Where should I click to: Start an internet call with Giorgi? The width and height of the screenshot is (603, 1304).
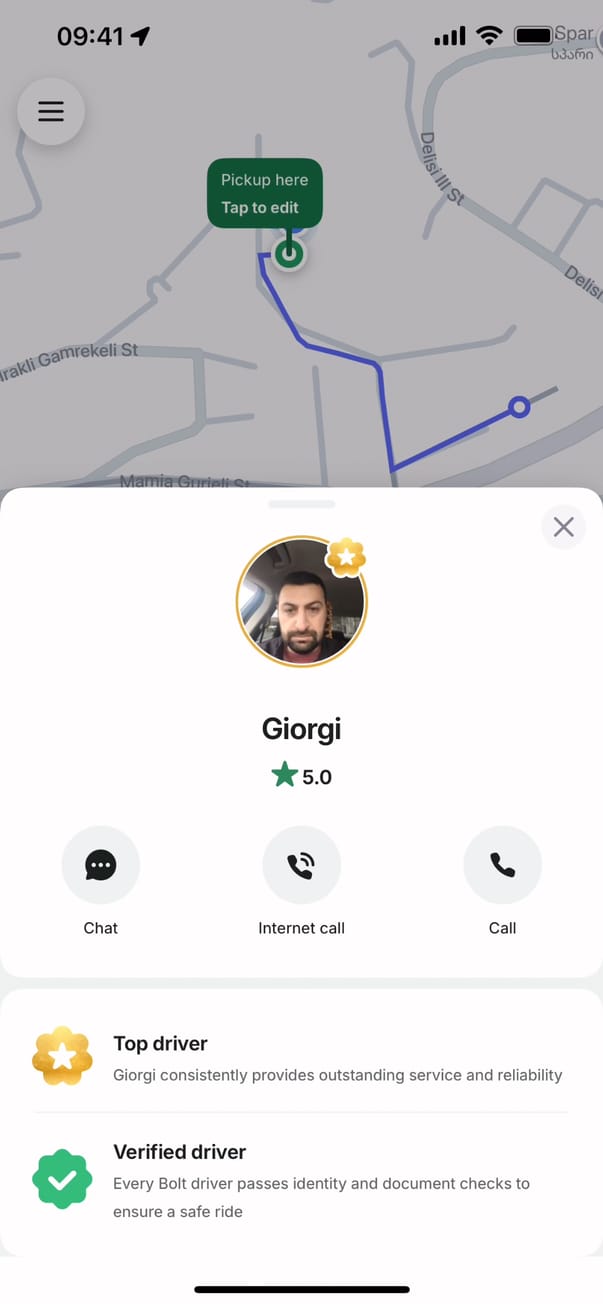coord(301,865)
